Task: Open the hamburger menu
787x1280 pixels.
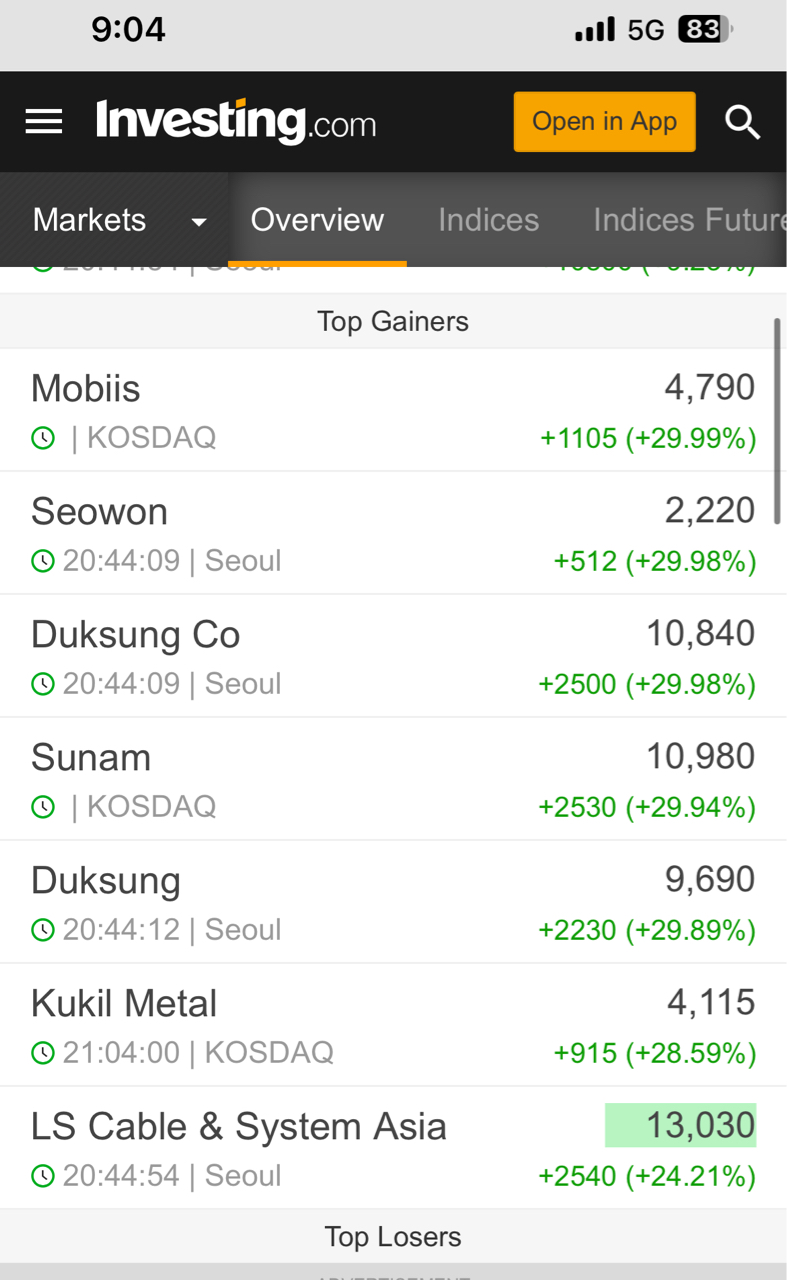Action: click(x=44, y=122)
